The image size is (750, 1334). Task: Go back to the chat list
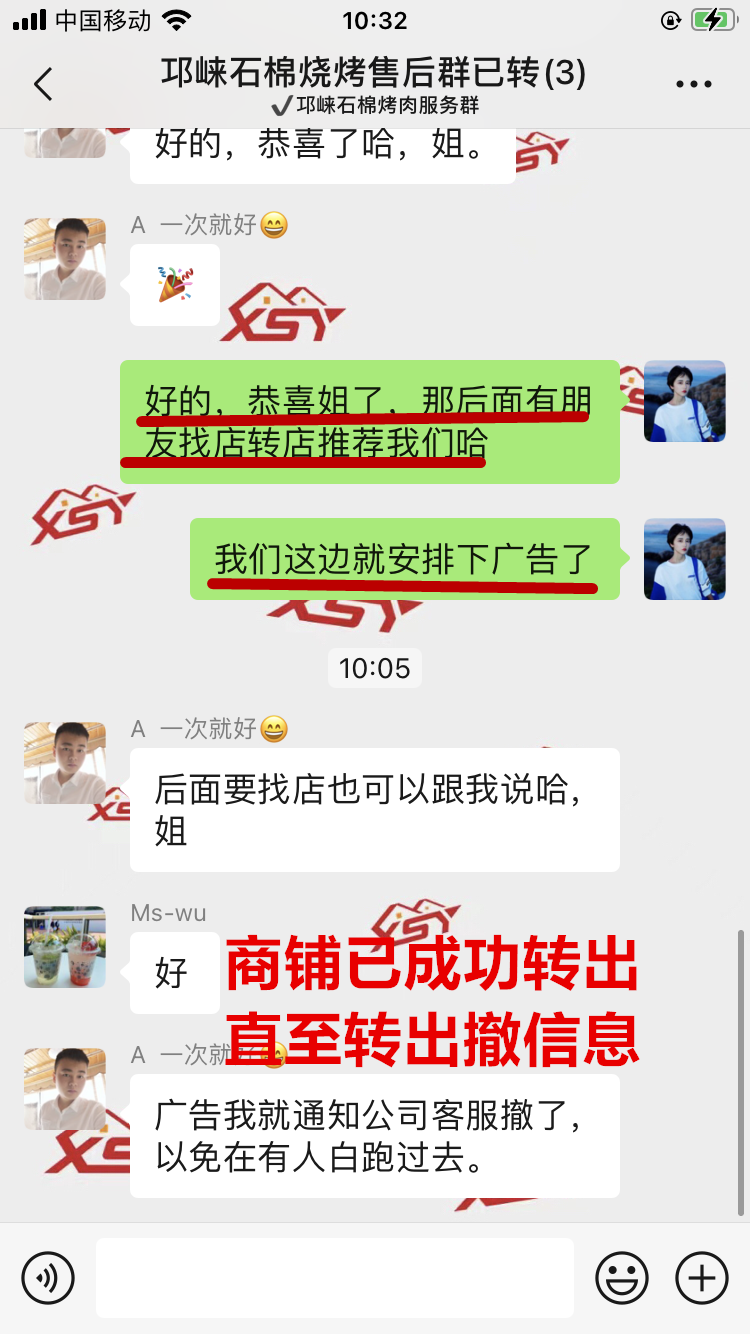43,84
